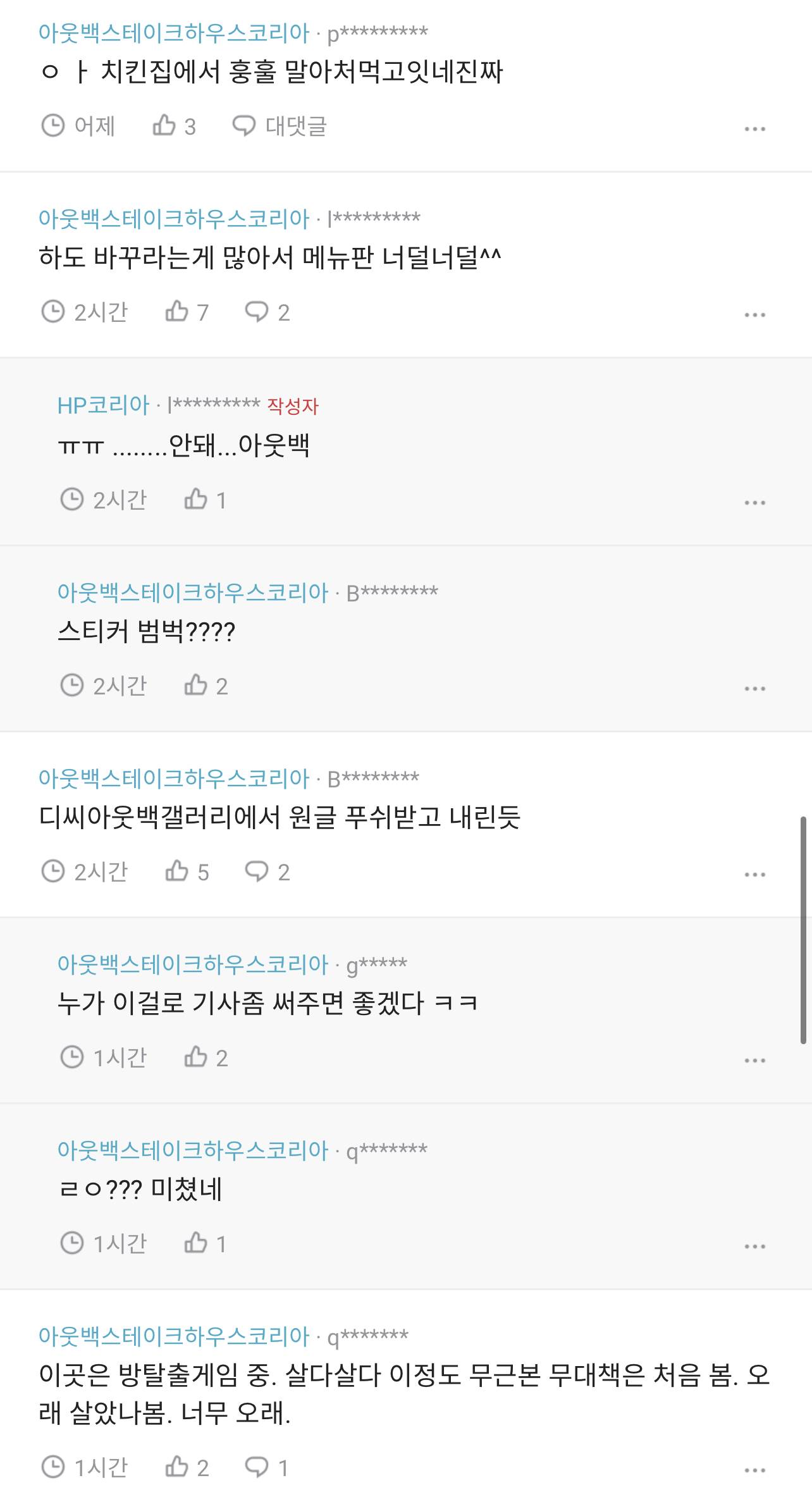Open more options for 기사좀 써주면 reply

click(x=754, y=1061)
